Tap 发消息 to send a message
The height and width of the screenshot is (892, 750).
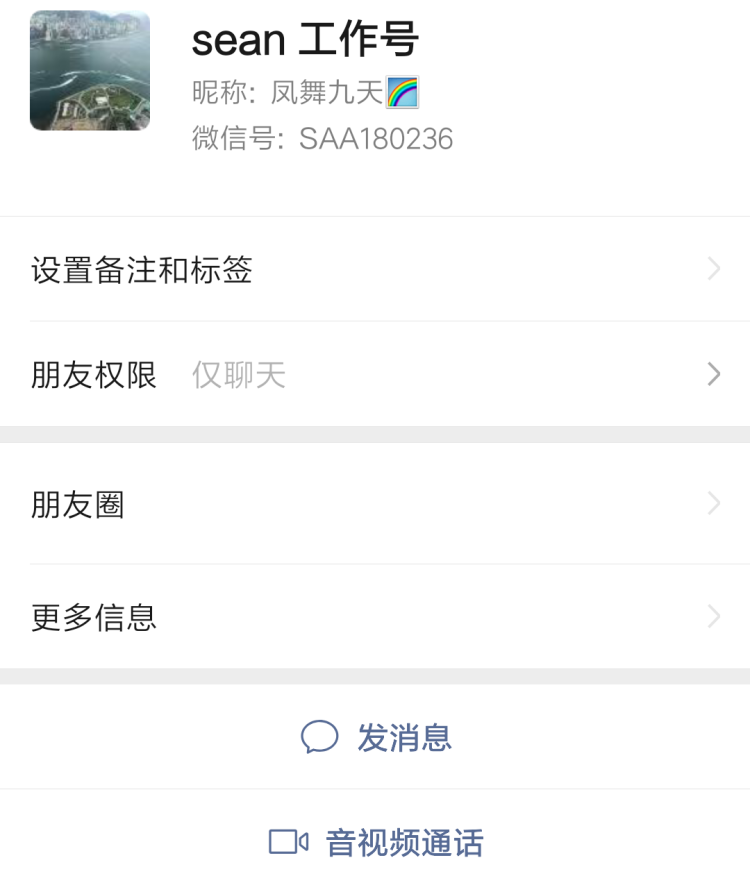coord(377,738)
